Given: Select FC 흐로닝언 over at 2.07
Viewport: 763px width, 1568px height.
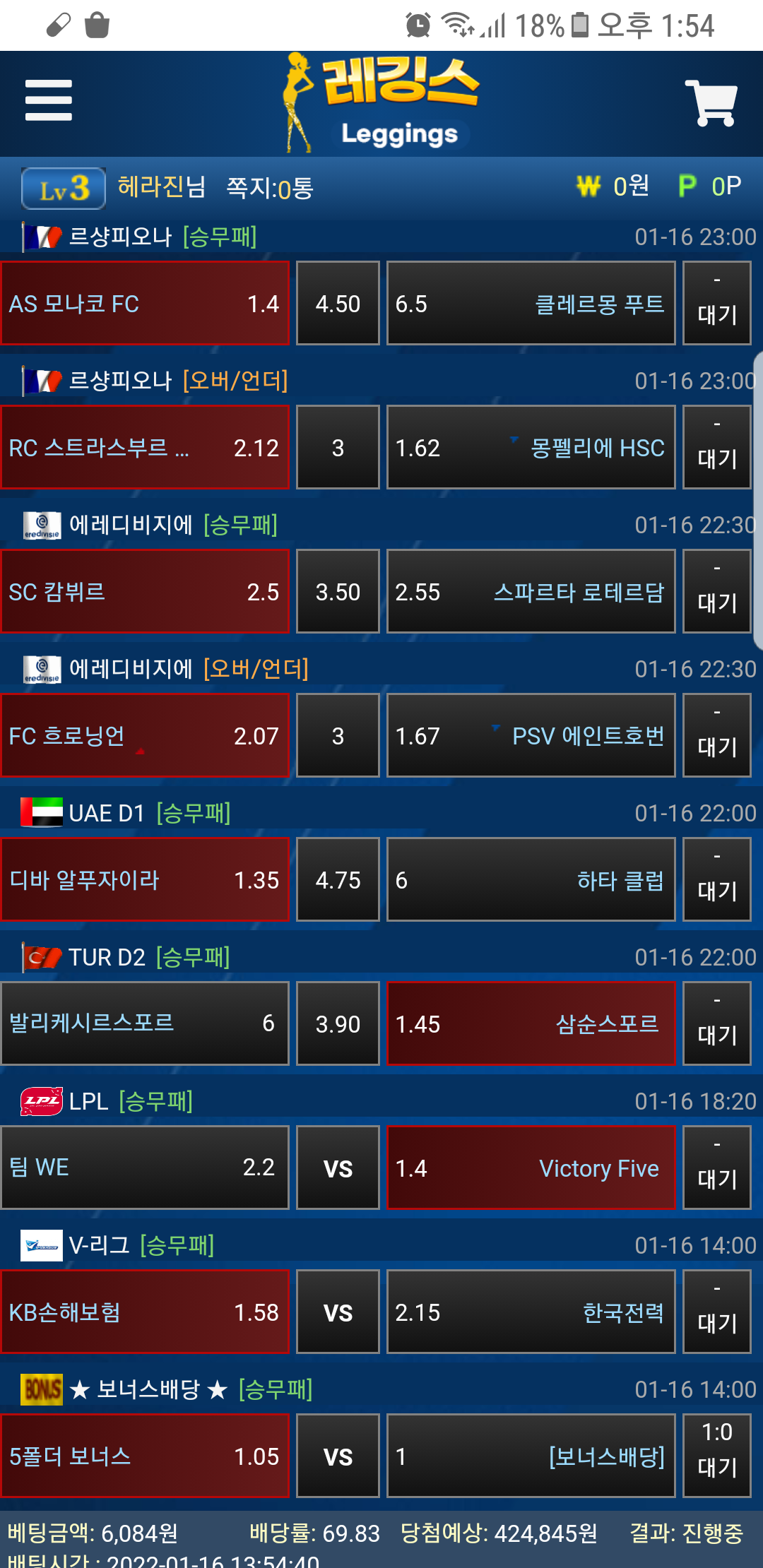Looking at the screenshot, I should click(x=145, y=736).
